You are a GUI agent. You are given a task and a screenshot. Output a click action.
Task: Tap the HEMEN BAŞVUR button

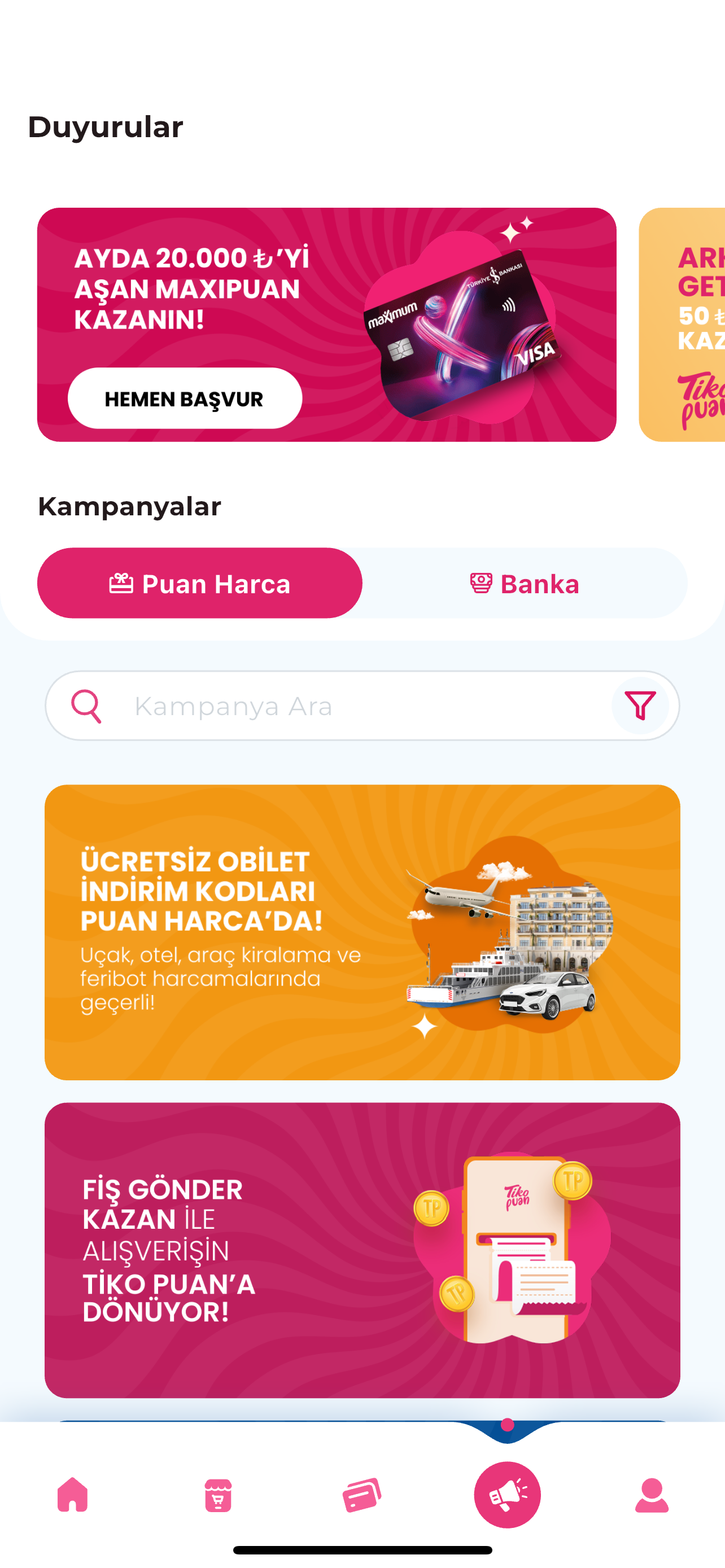tap(185, 398)
